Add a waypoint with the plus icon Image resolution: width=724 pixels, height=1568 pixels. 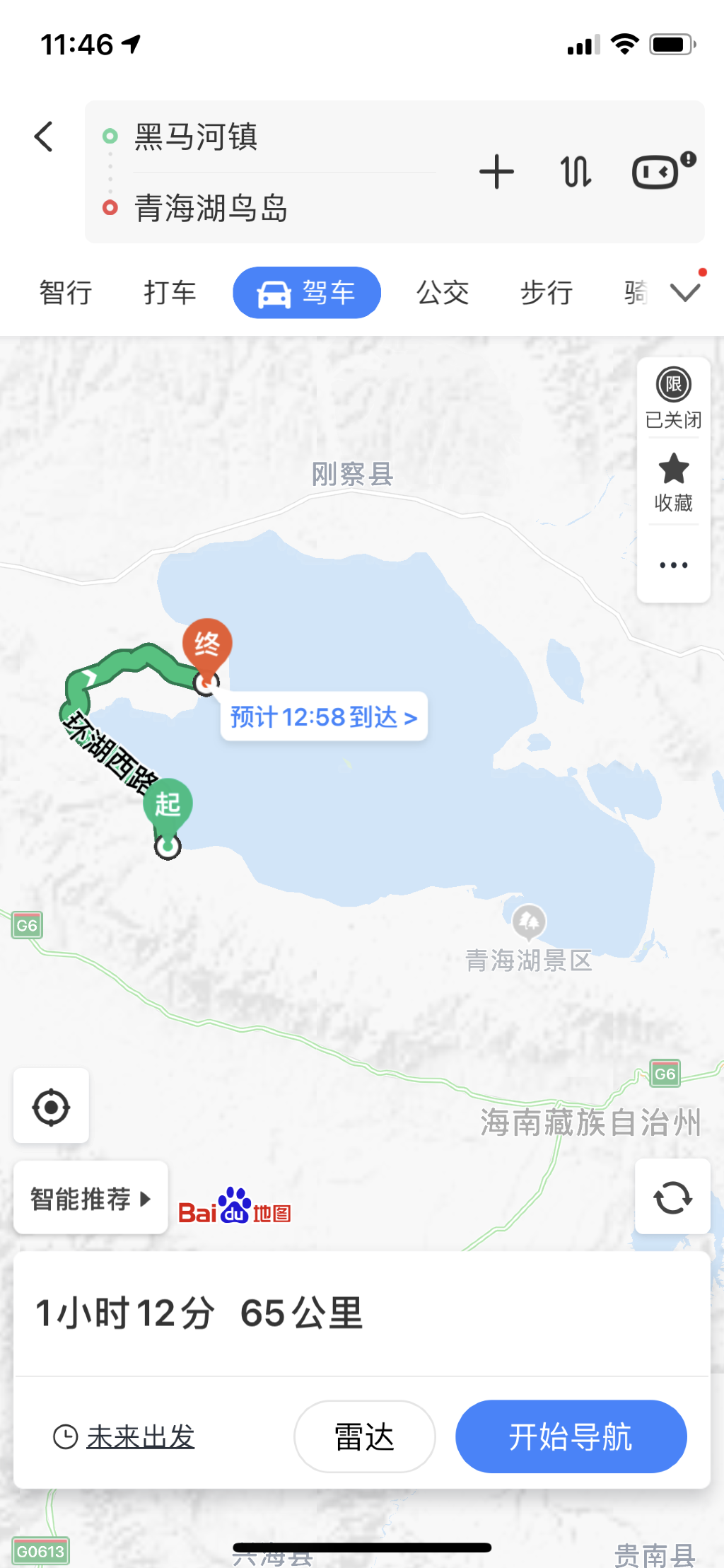coord(496,172)
